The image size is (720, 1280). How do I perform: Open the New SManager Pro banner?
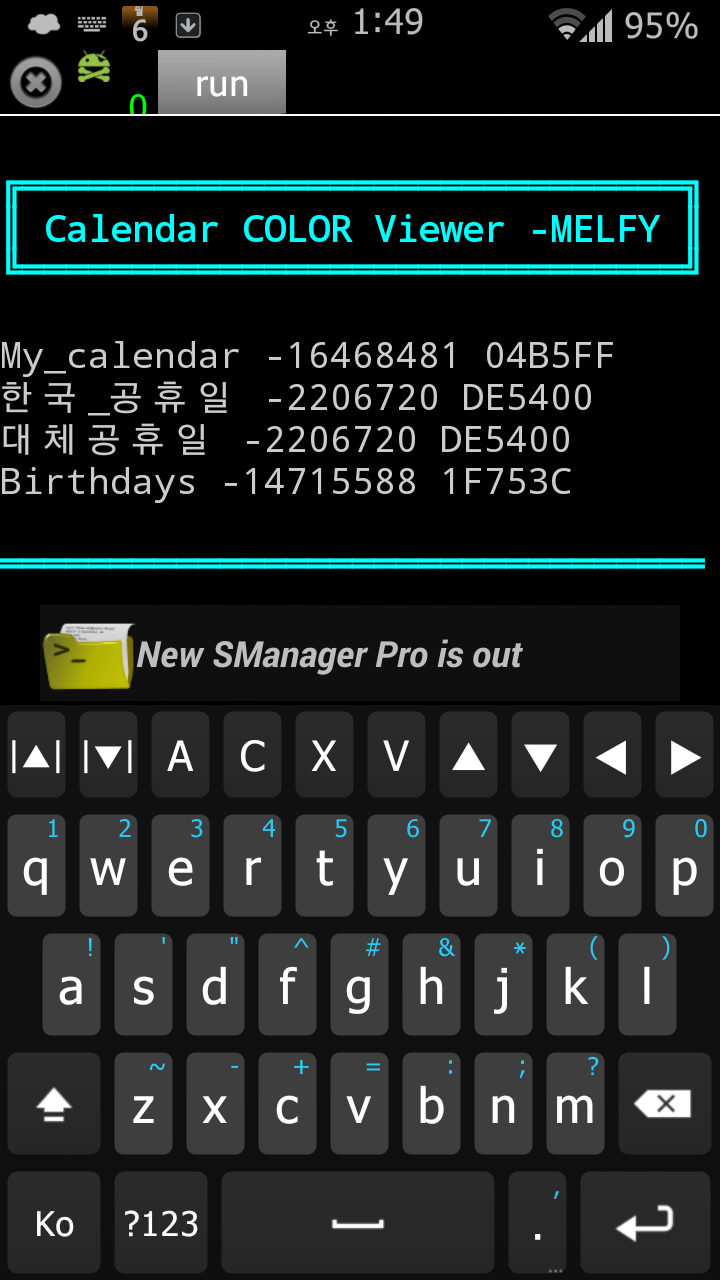coord(360,654)
